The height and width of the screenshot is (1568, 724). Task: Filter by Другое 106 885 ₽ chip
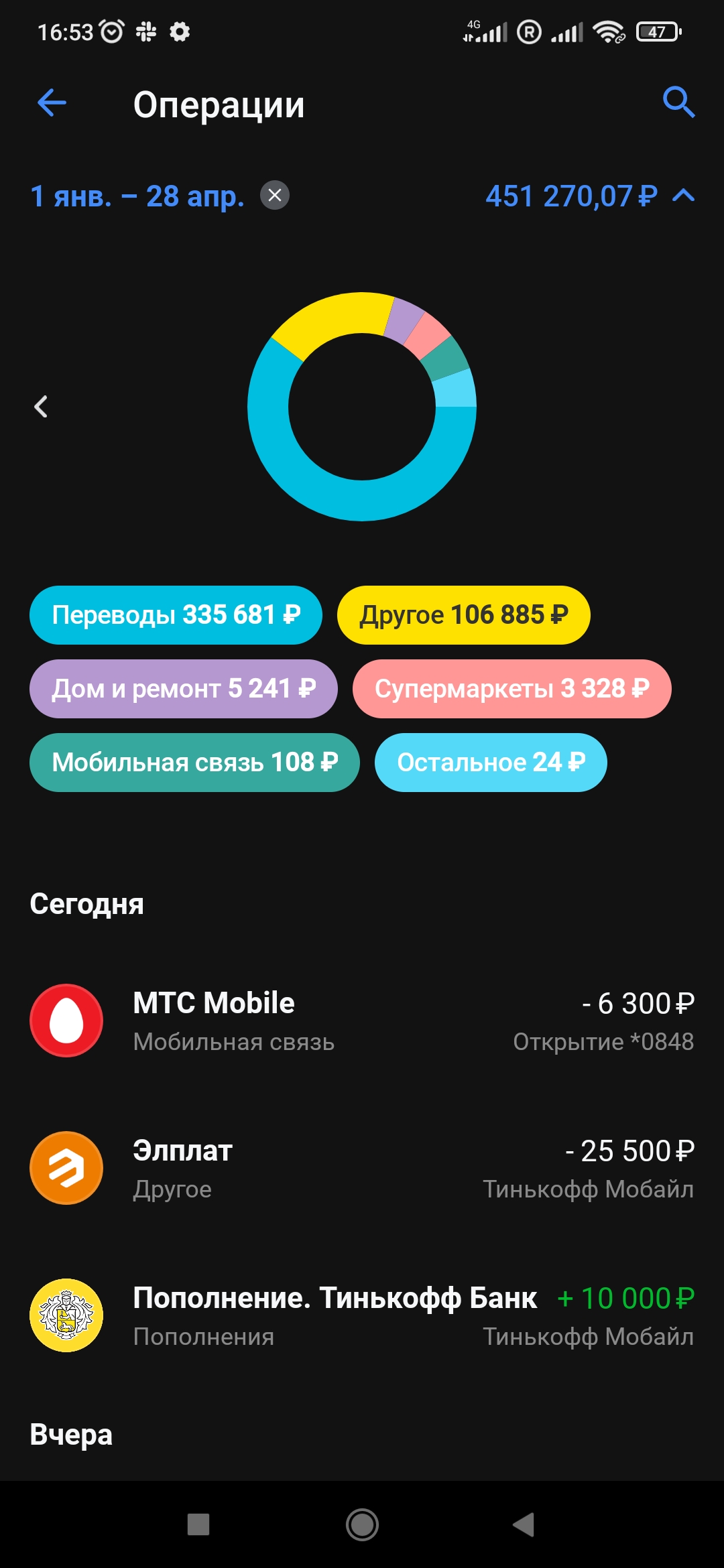click(463, 615)
